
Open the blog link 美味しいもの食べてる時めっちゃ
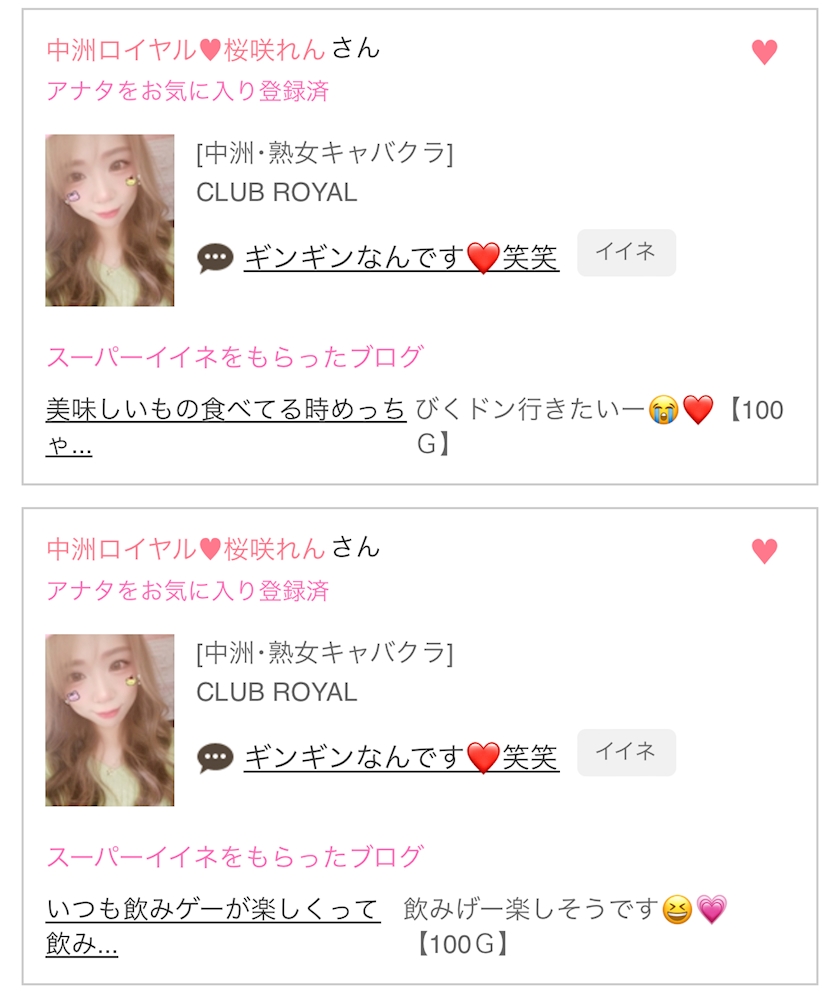click(226, 410)
